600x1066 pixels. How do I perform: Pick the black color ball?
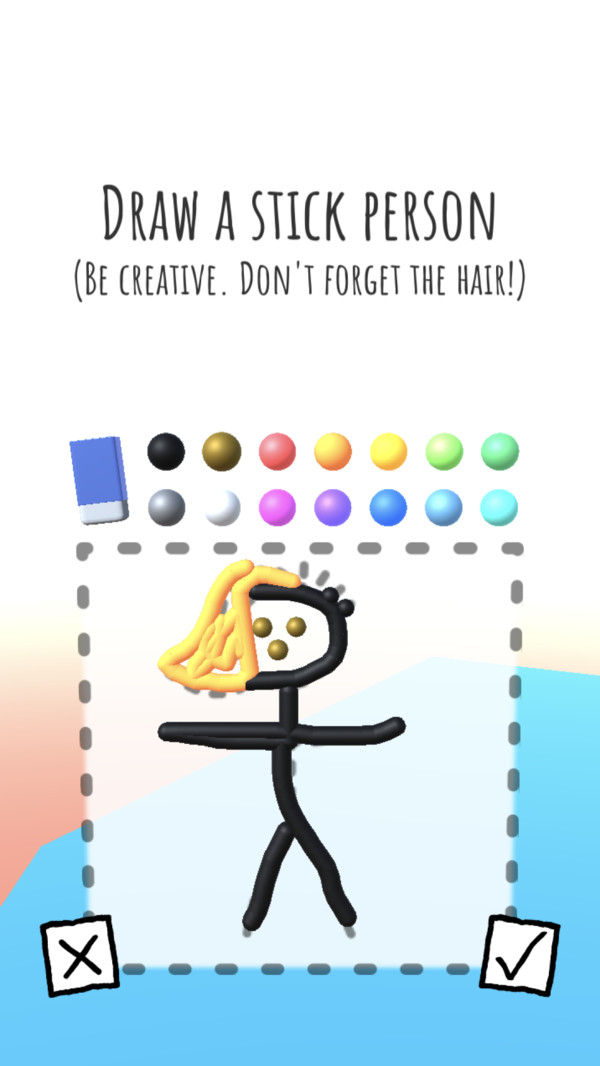[166, 451]
